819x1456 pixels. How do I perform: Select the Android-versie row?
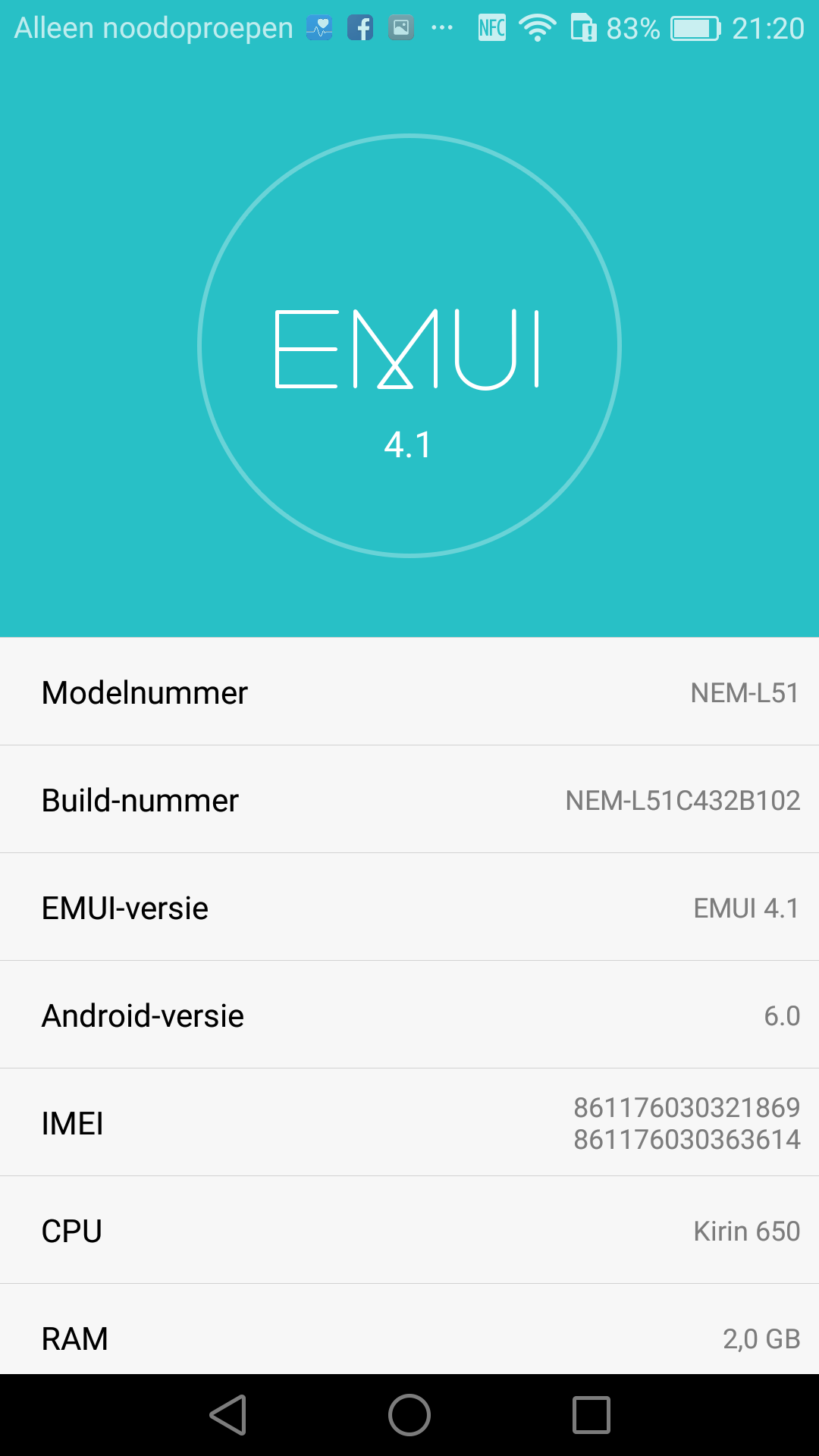(x=409, y=1015)
